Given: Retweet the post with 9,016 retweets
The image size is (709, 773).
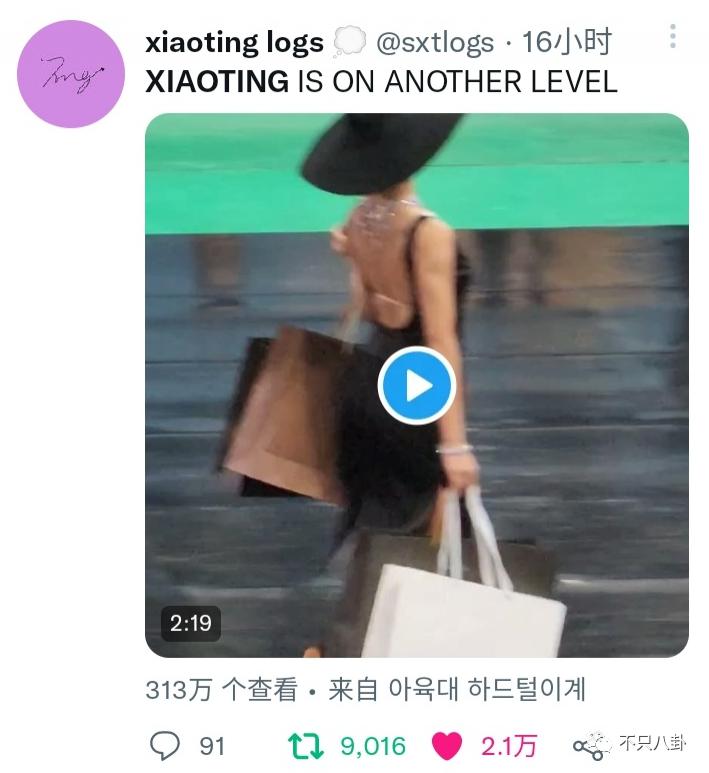Looking at the screenshot, I should pos(303,745).
